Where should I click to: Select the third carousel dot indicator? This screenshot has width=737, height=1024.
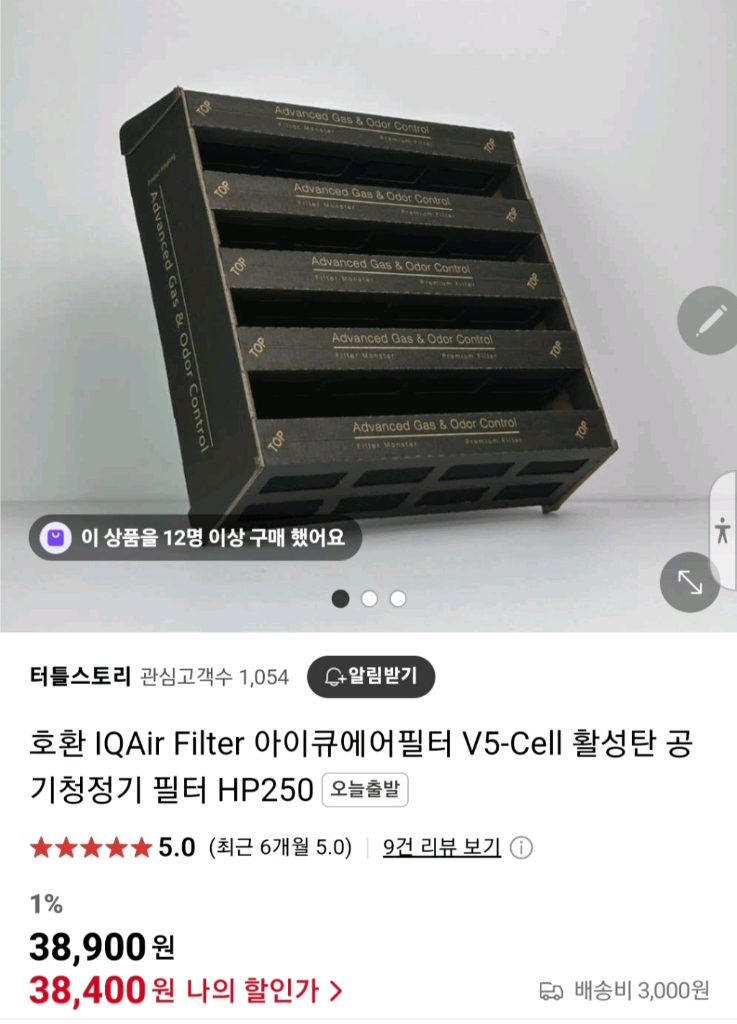[397, 599]
